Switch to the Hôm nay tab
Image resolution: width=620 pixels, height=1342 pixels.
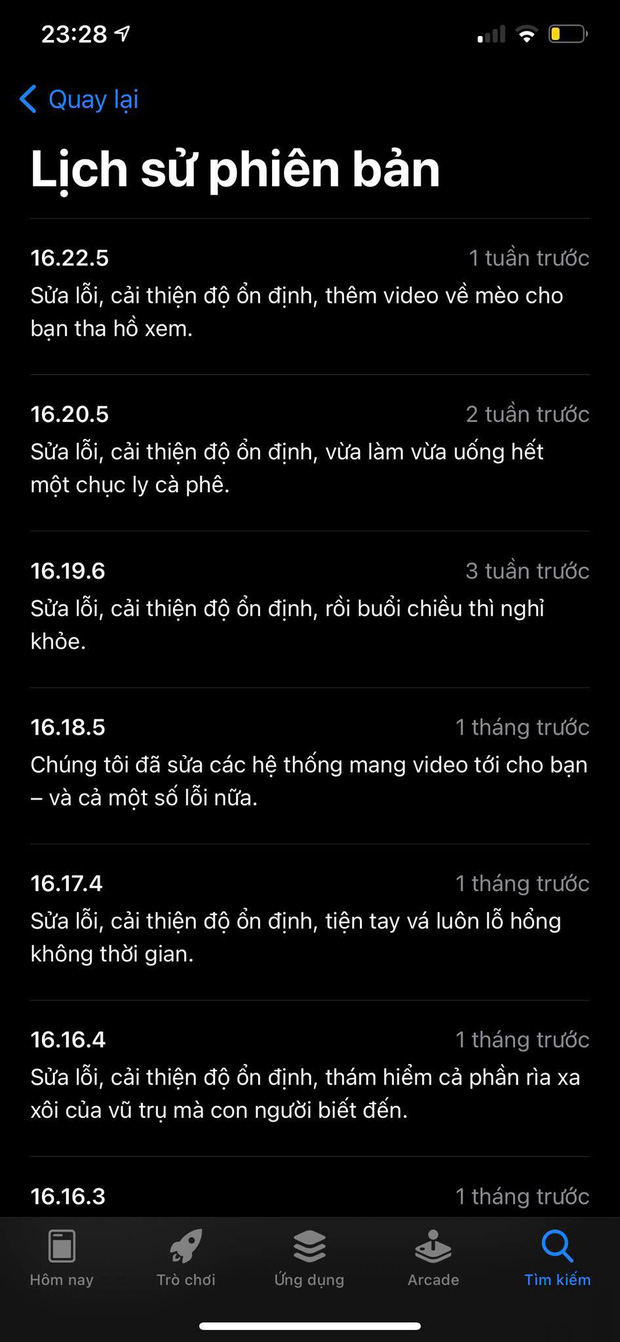point(61,1258)
